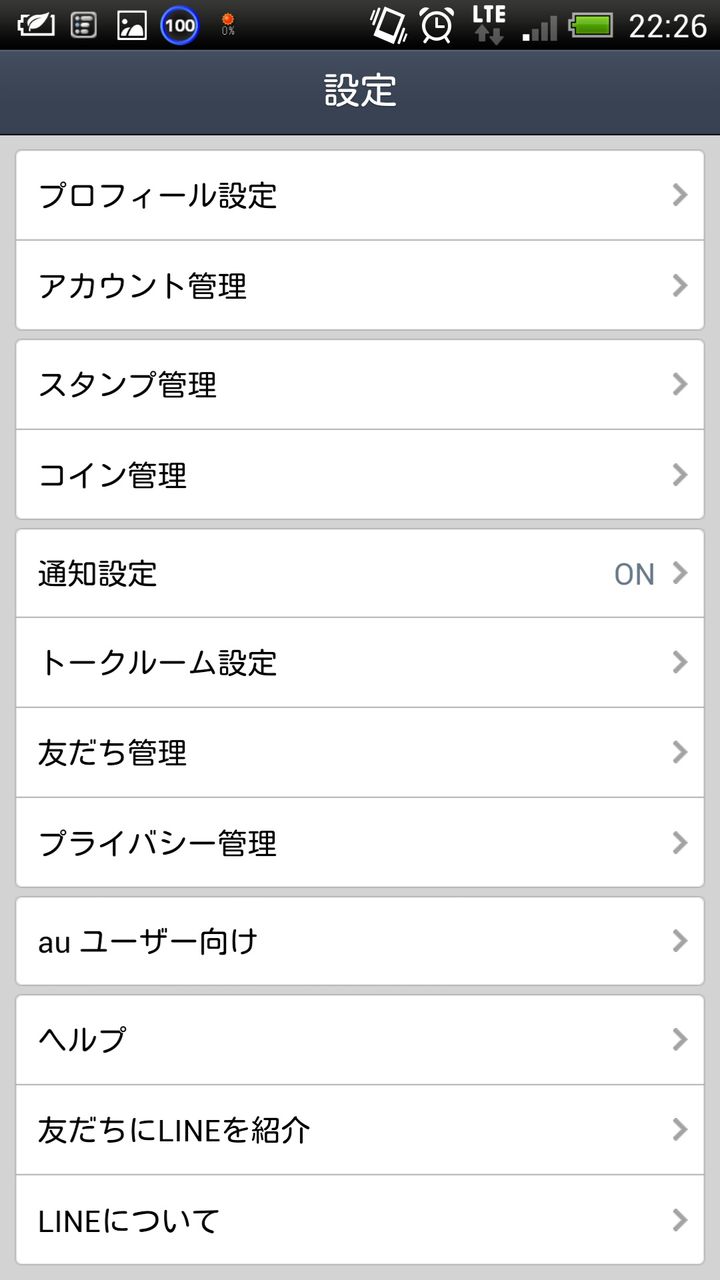Open プロフィール設定 row

(360, 195)
